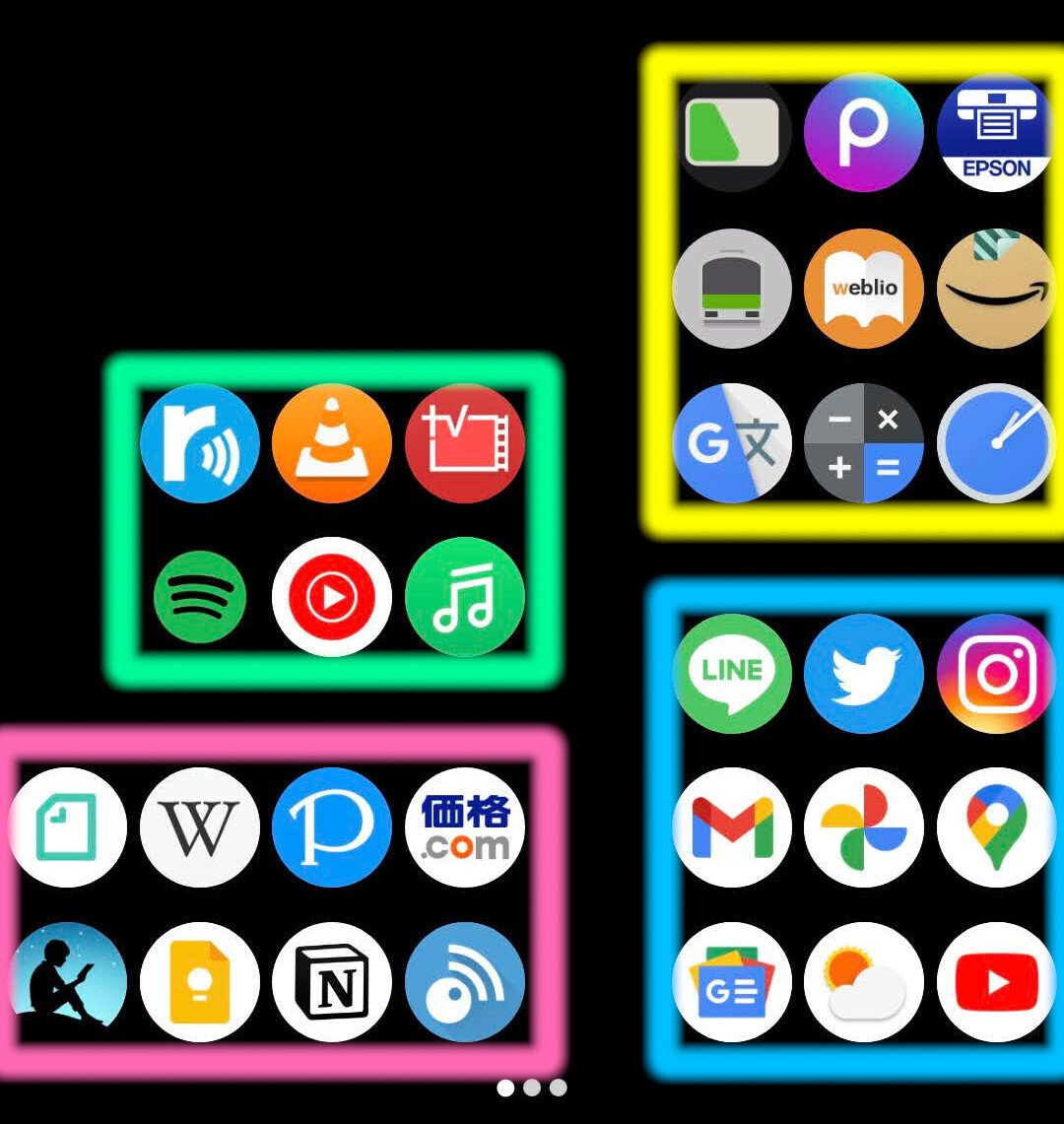Open YouTube Music
1064x1124 pixels.
(x=332, y=597)
